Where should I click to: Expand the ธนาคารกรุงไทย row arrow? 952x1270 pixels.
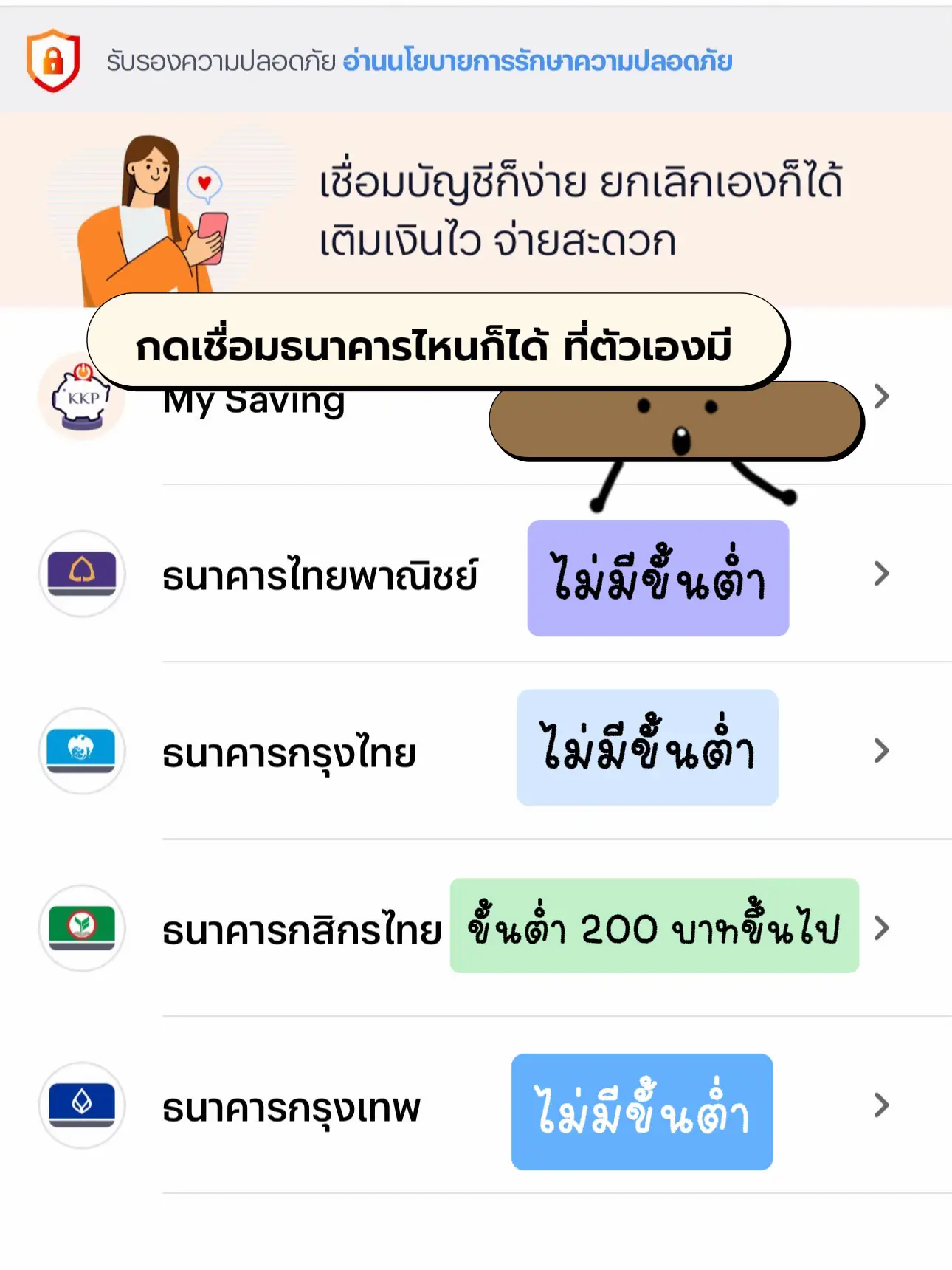pyautogui.click(x=880, y=752)
